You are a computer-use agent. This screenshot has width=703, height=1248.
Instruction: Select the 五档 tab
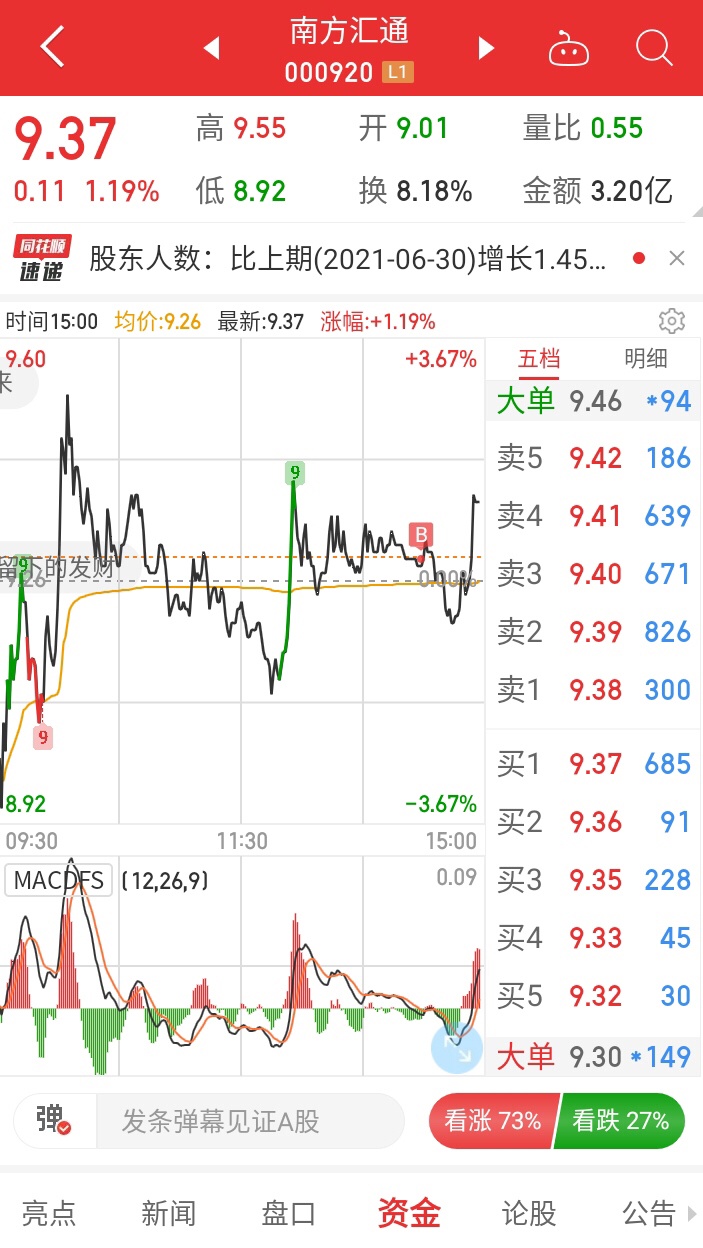coord(539,359)
